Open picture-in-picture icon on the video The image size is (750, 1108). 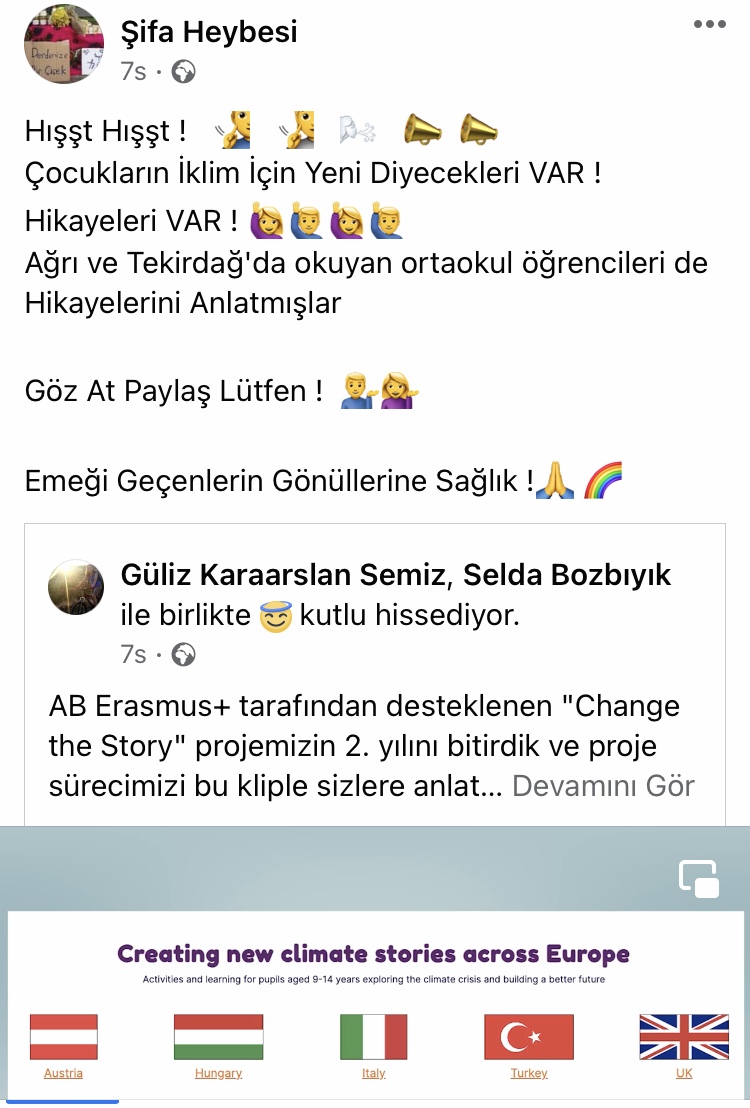tap(699, 877)
